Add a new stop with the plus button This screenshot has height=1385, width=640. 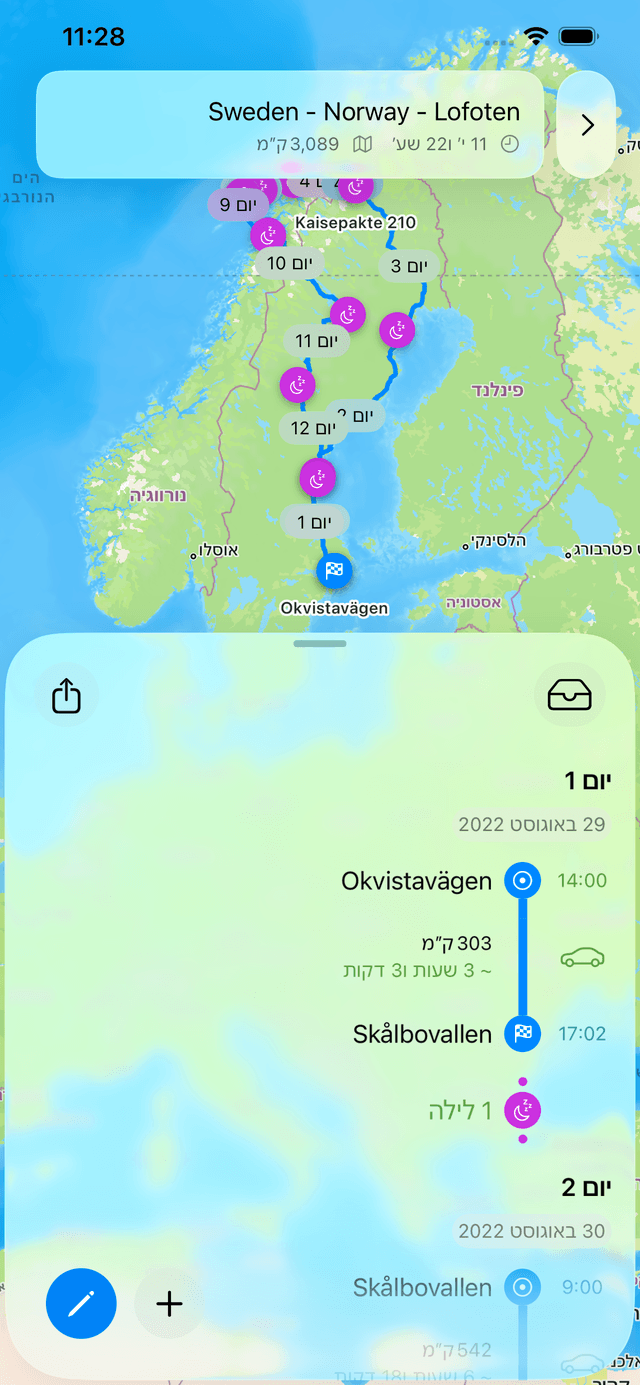click(x=170, y=1303)
